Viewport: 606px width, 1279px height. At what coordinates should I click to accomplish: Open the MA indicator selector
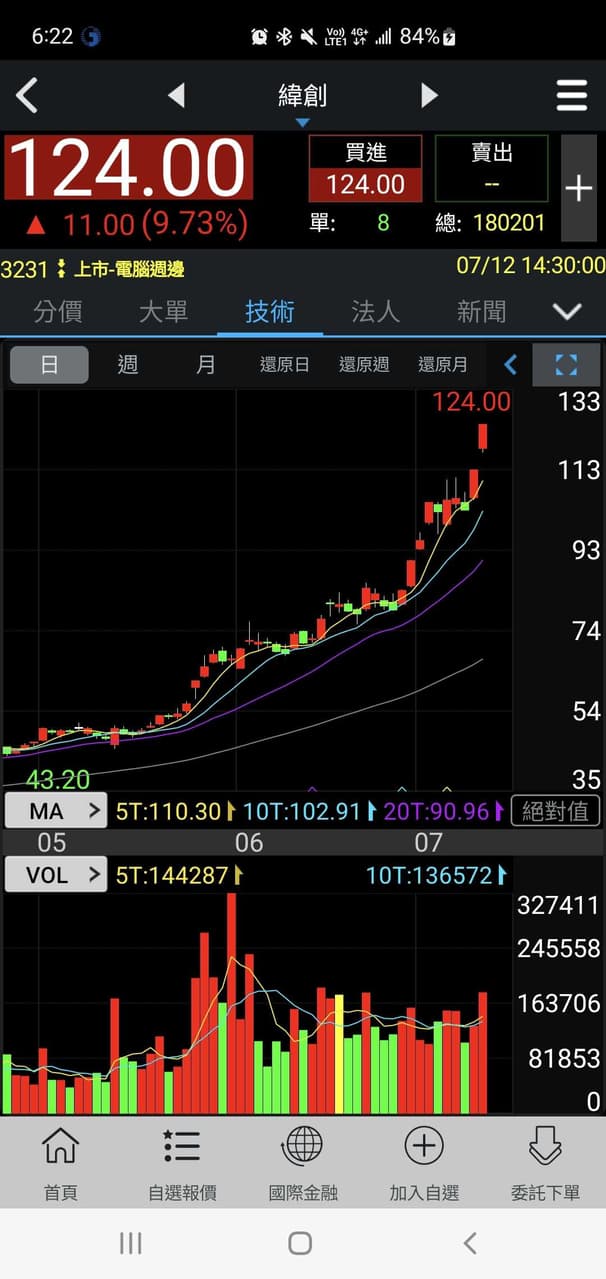(x=55, y=810)
